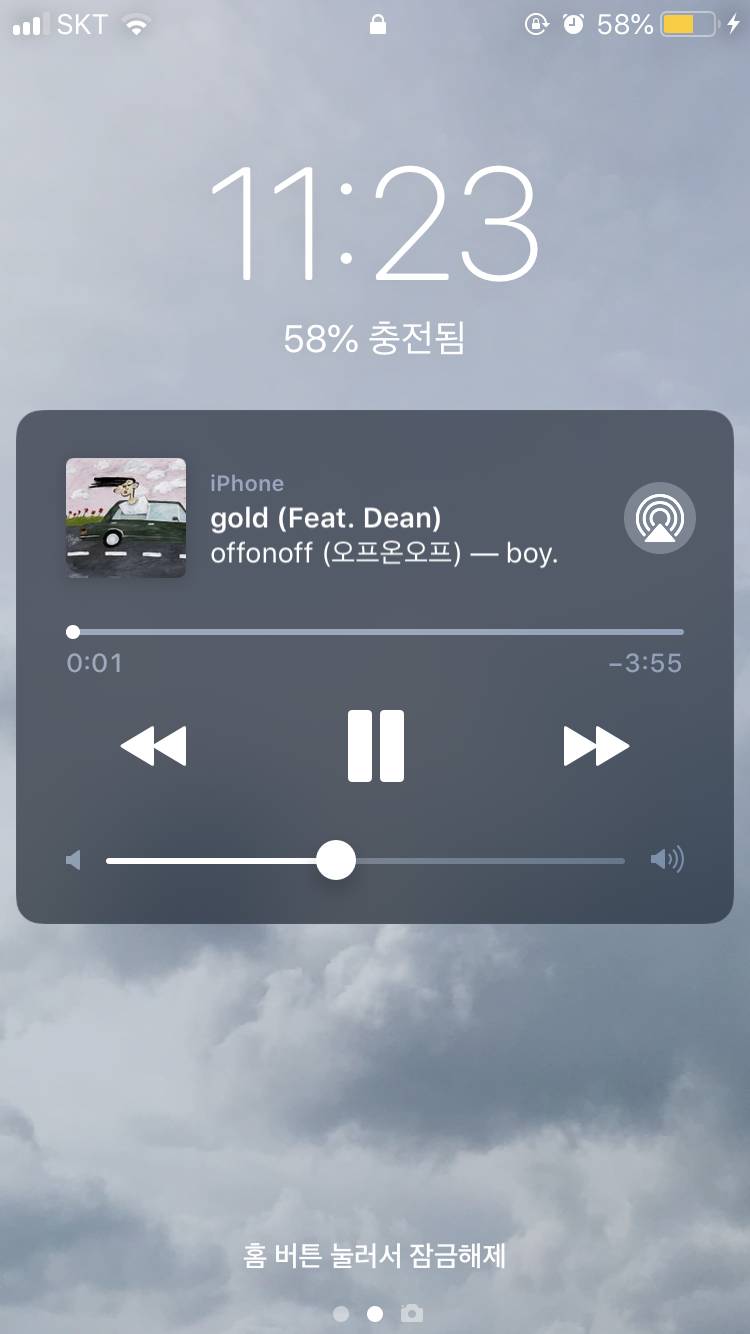Screen dimensions: 750x1334
Task: Pause the song gold (Feat. Dean)
Action: pos(376,746)
